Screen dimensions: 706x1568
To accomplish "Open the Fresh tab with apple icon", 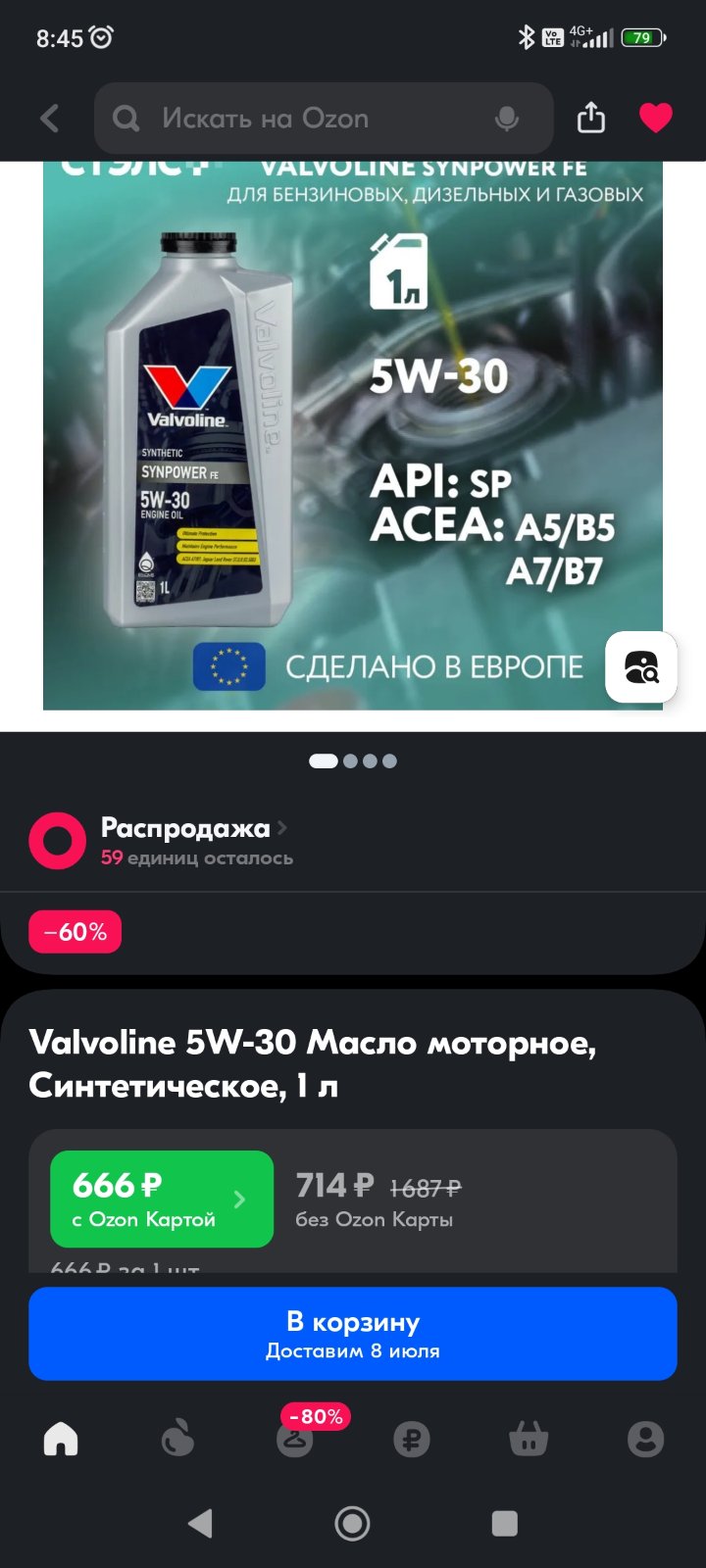I will click(177, 1439).
